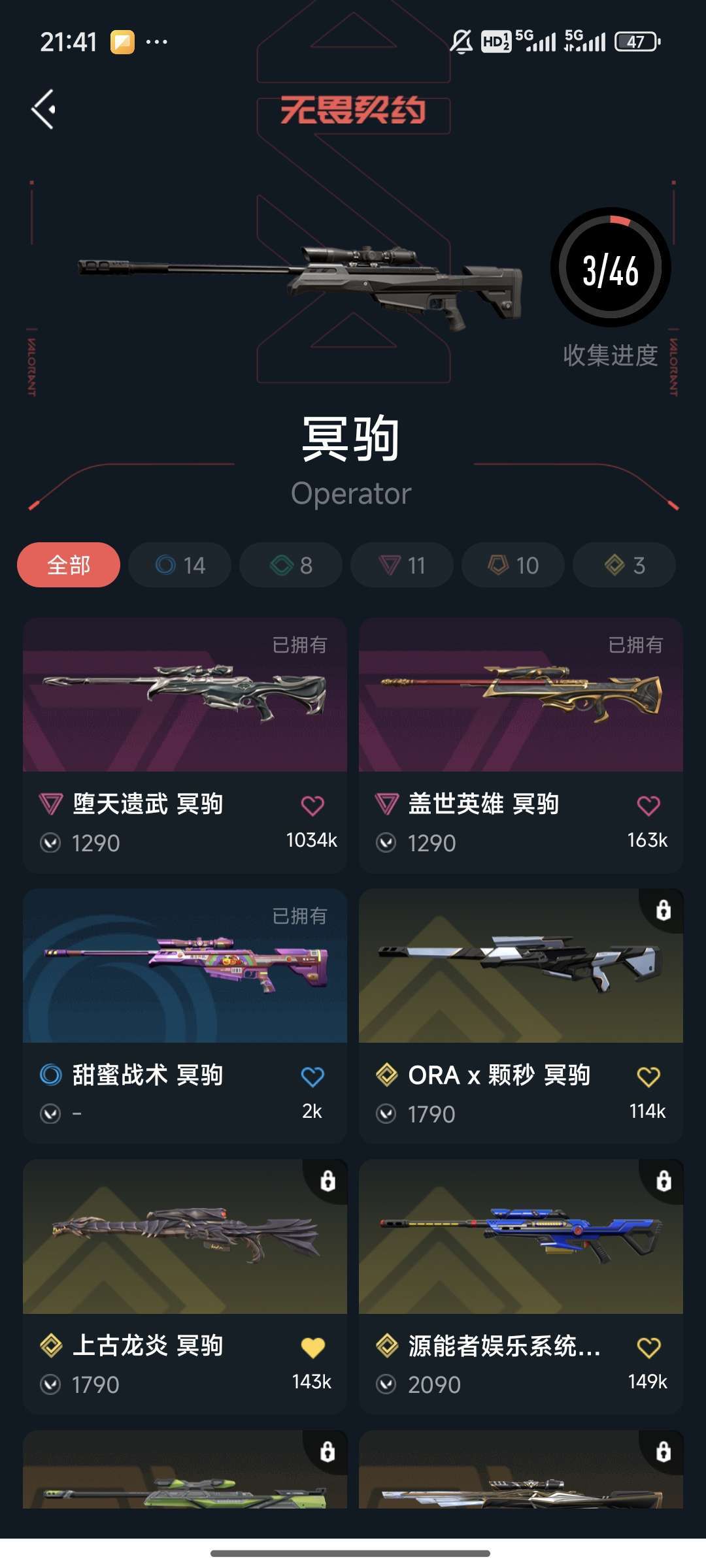The height and width of the screenshot is (1568, 706).
Task: Like the 甜蜜战术 冥驹 skin
Action: click(312, 1077)
